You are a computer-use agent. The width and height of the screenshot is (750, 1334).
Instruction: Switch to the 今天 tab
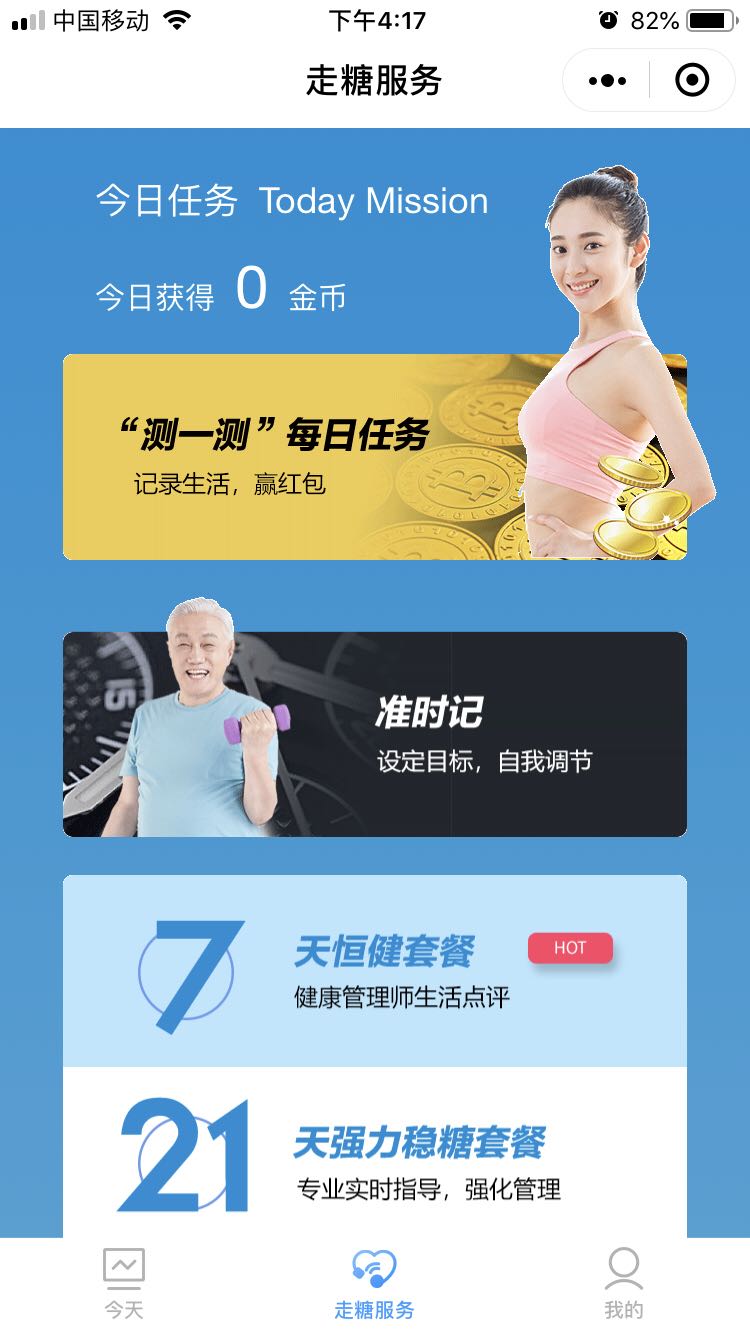click(124, 1285)
